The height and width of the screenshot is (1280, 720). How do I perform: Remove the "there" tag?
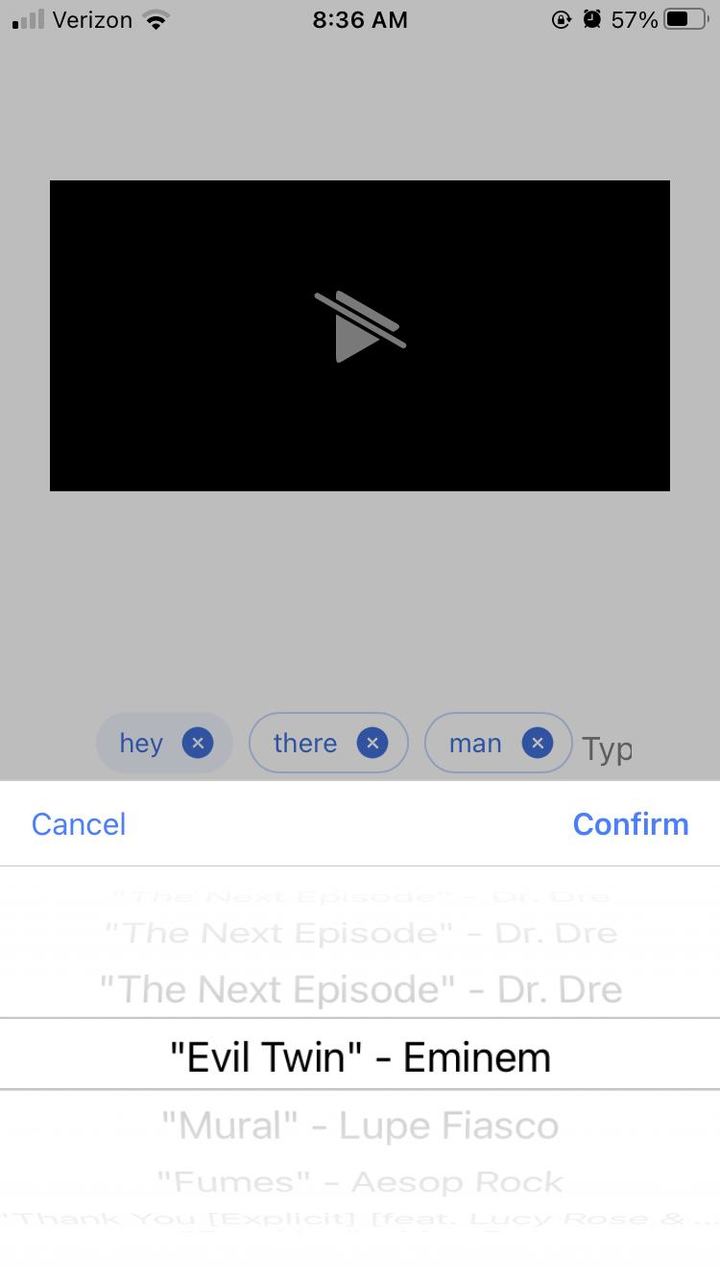[372, 743]
